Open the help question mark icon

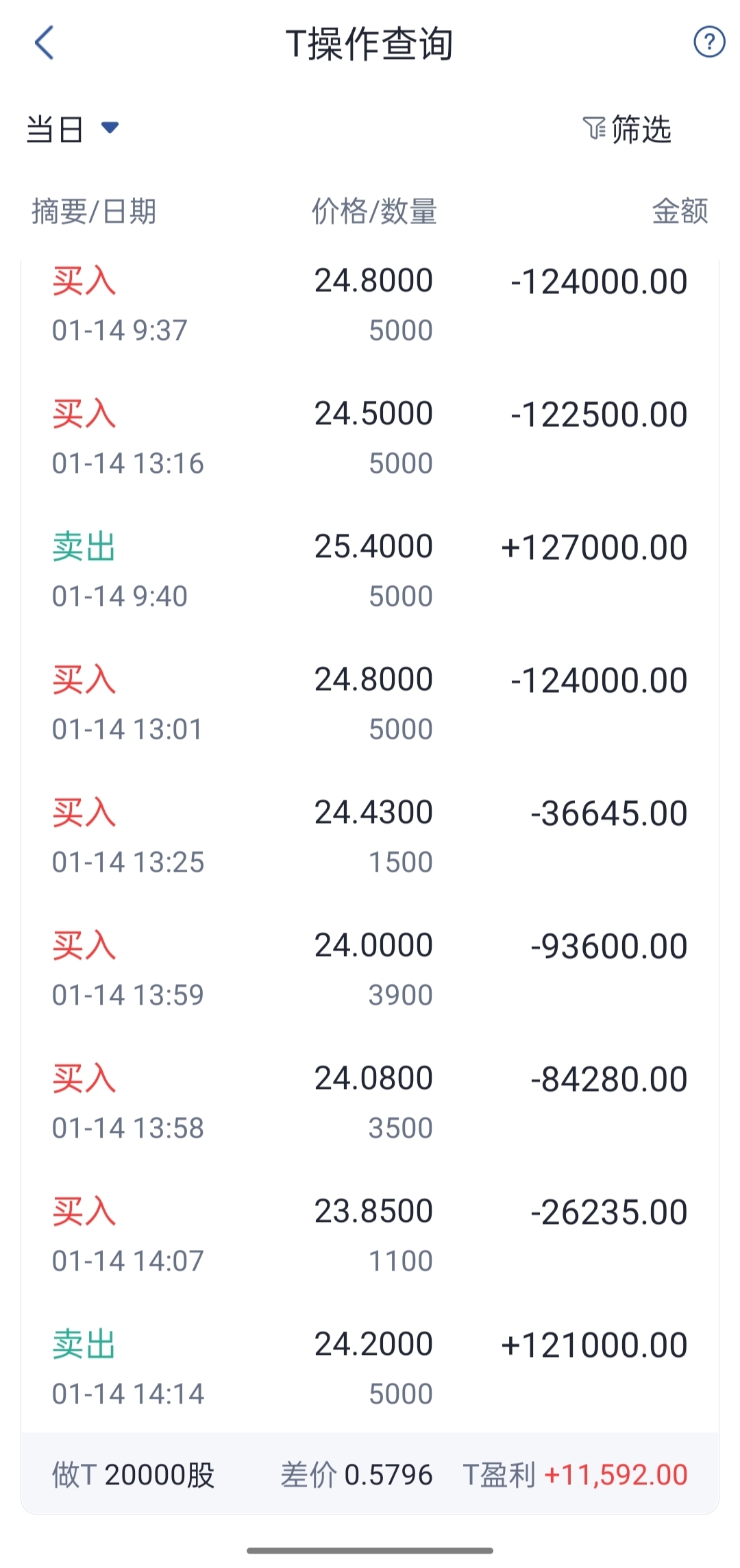[x=709, y=42]
